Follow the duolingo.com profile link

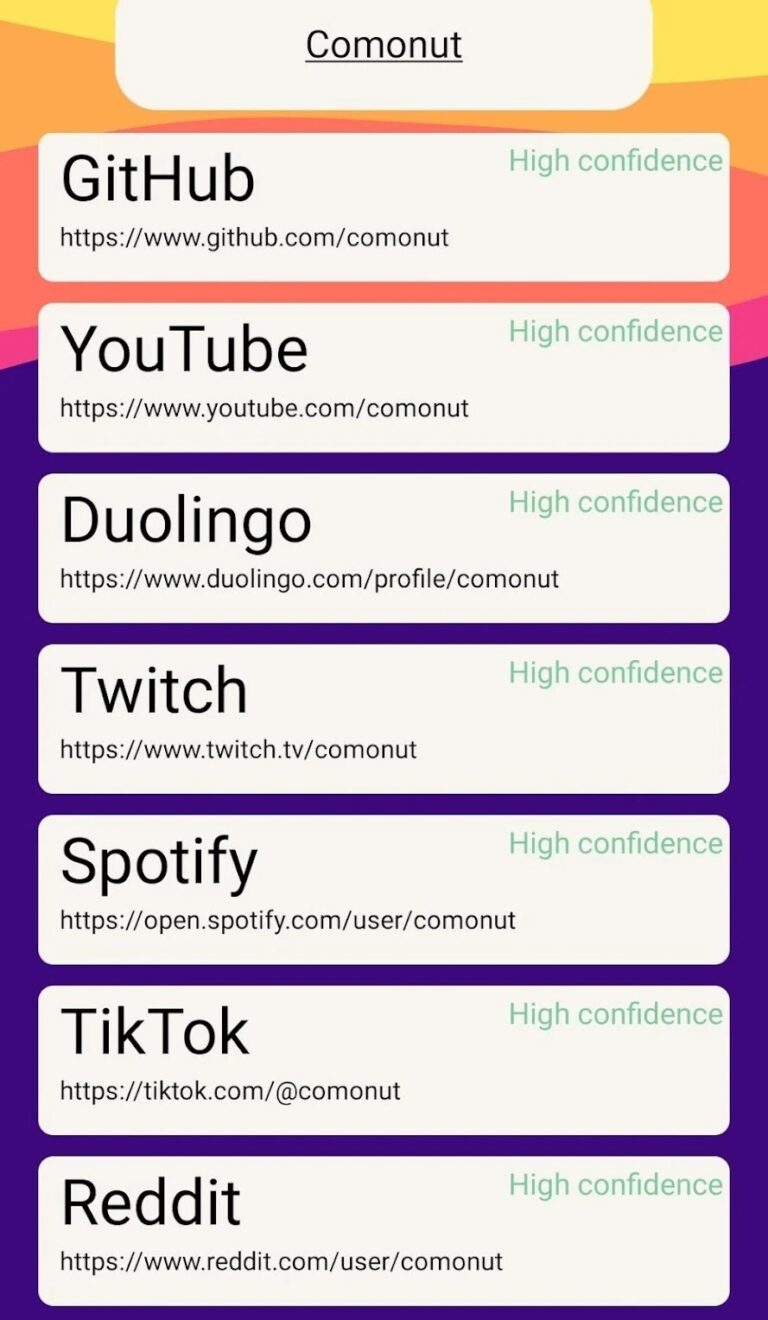tap(308, 579)
